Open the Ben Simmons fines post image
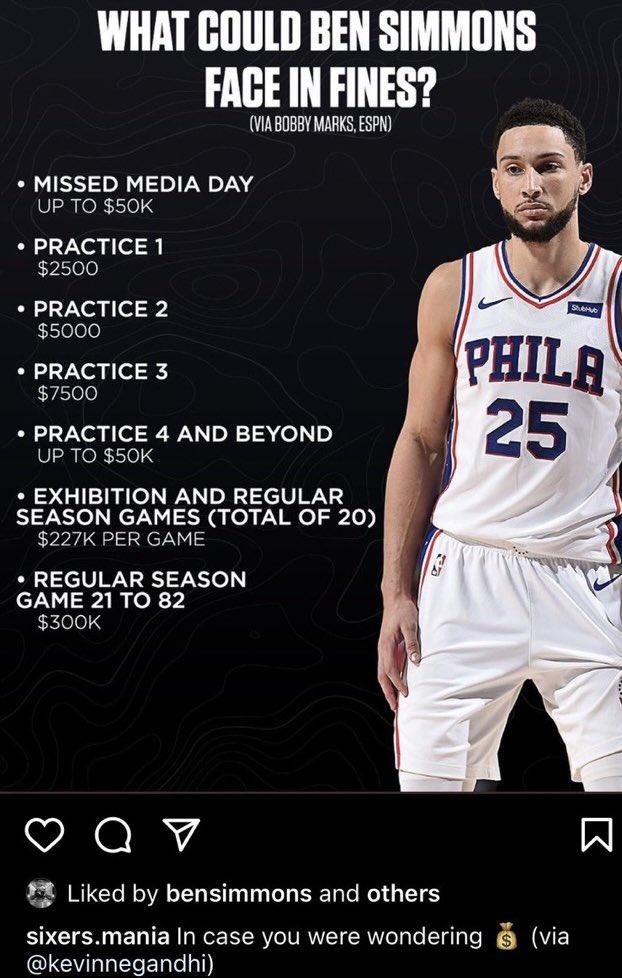The image size is (622, 978). coord(311,400)
